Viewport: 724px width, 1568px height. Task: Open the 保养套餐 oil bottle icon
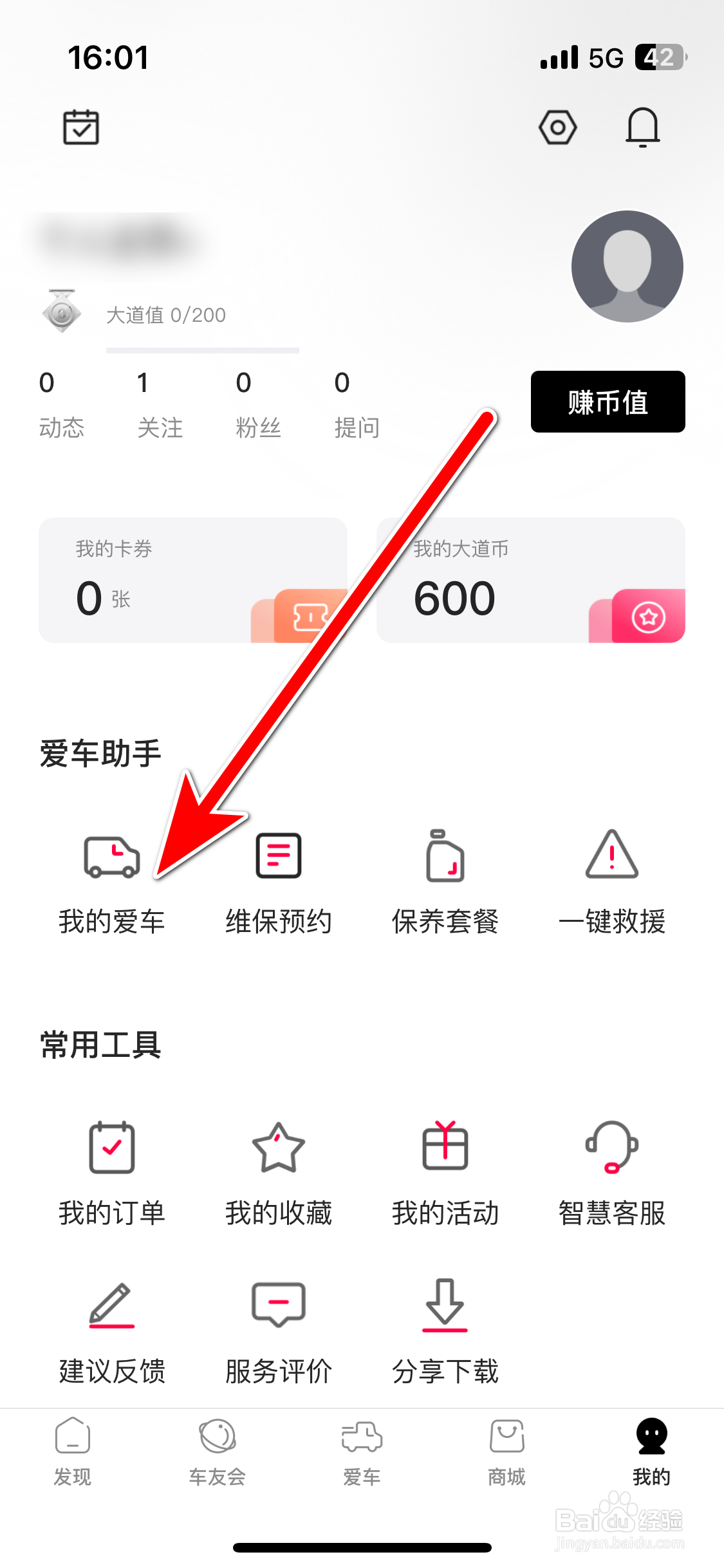(445, 856)
